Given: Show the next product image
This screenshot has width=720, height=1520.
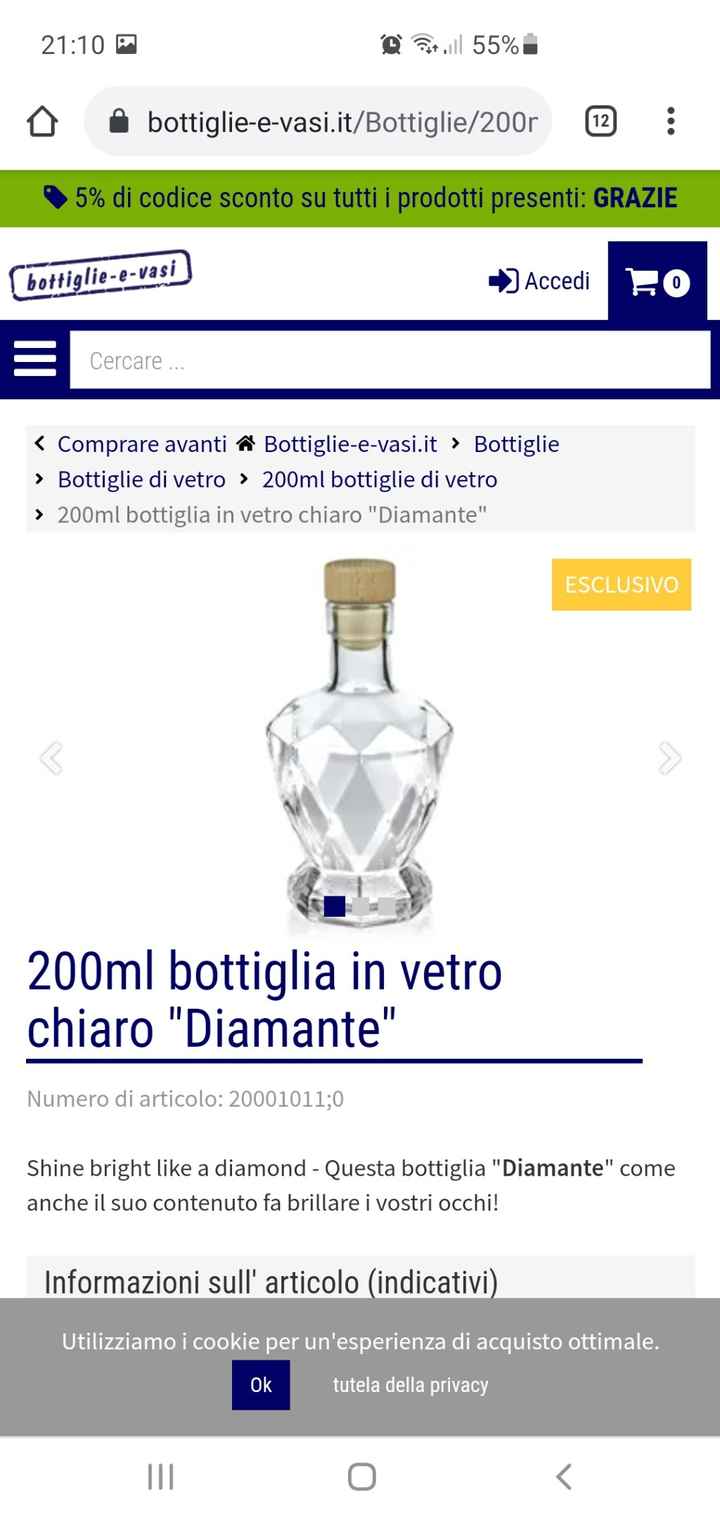Looking at the screenshot, I should (667, 757).
